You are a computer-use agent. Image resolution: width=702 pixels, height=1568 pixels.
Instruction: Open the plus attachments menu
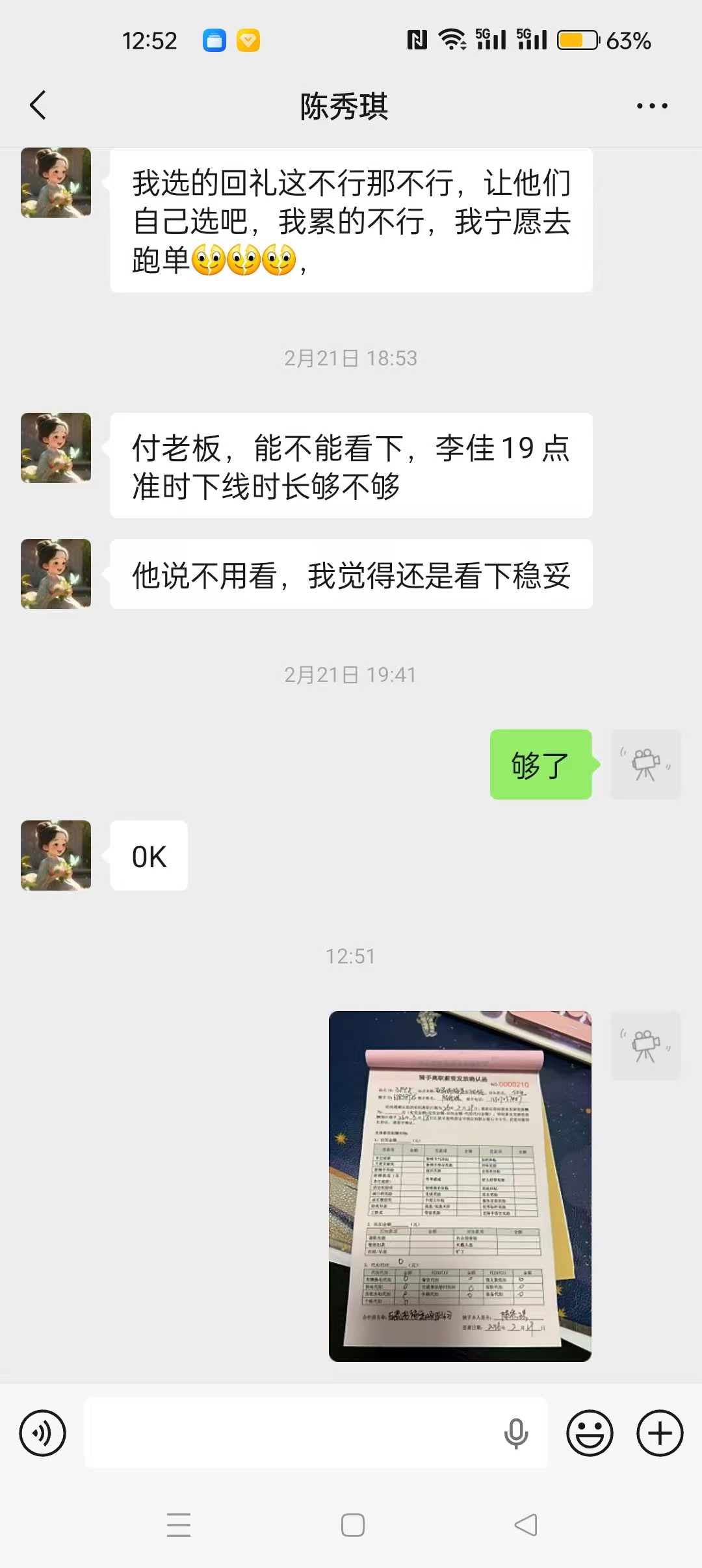pyautogui.click(x=660, y=1433)
